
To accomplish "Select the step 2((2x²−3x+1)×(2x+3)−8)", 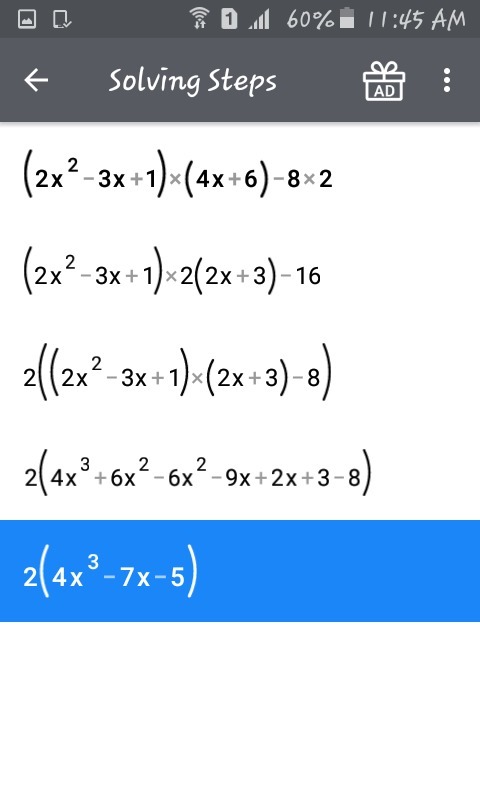I will point(240,376).
